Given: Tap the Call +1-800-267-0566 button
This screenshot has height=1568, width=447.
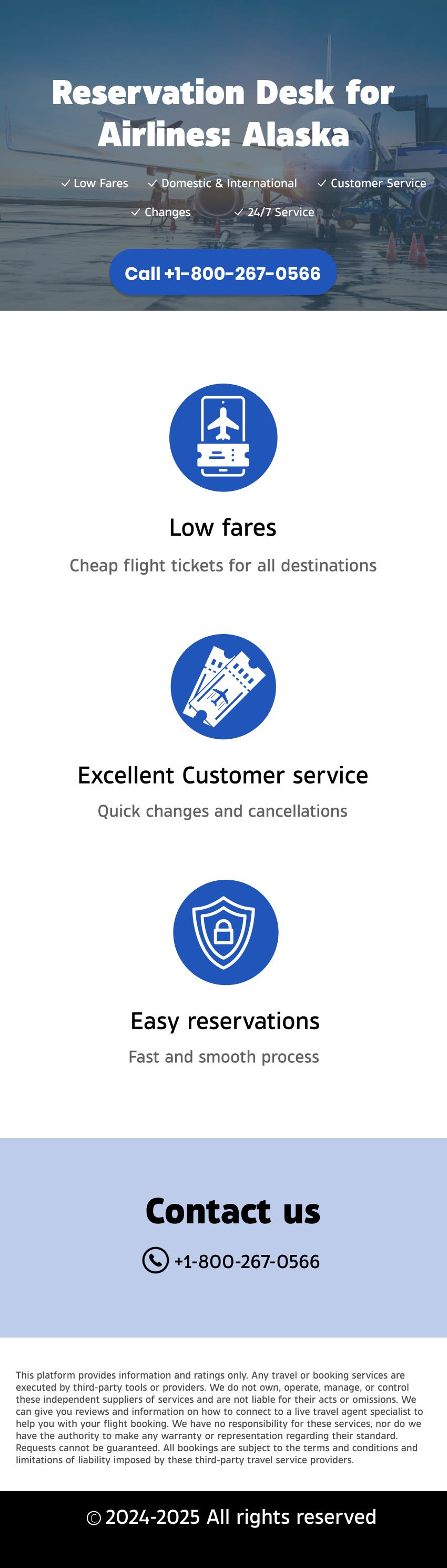Looking at the screenshot, I should [x=222, y=273].
